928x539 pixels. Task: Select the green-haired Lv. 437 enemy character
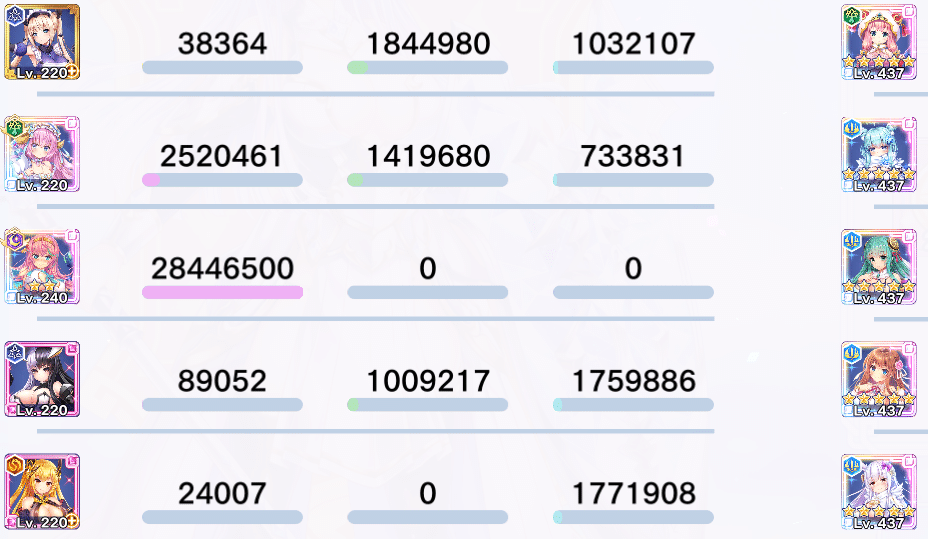pos(879,267)
